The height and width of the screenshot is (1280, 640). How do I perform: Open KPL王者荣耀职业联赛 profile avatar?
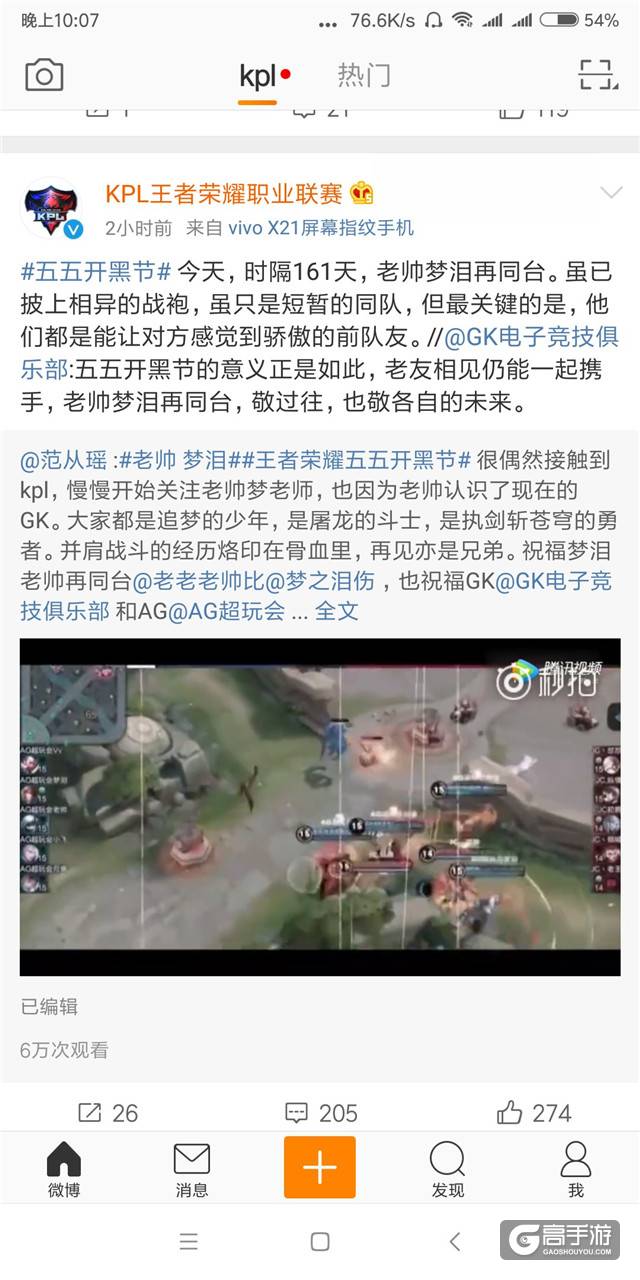point(52,209)
